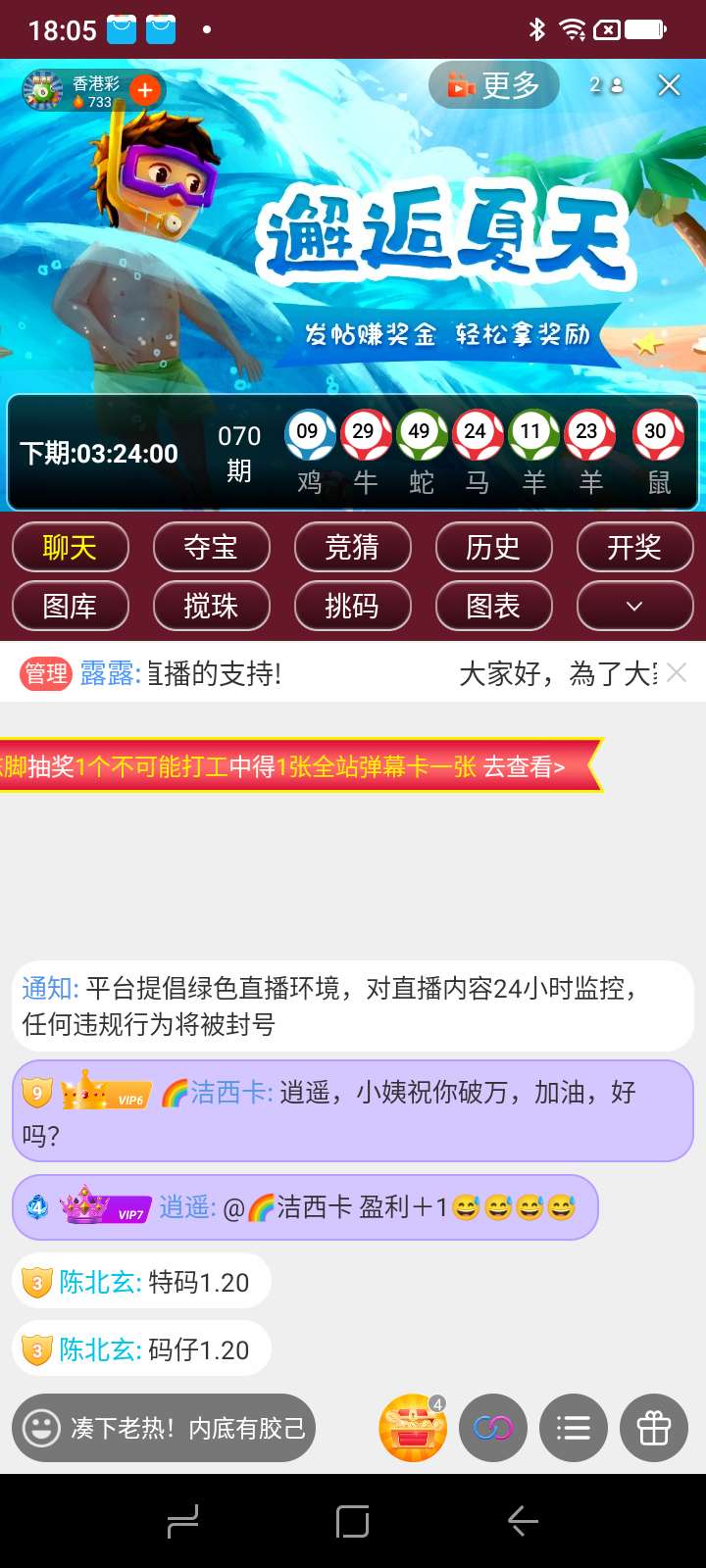Open the 搅珠 tab
The image size is (706, 1568).
[x=212, y=606]
